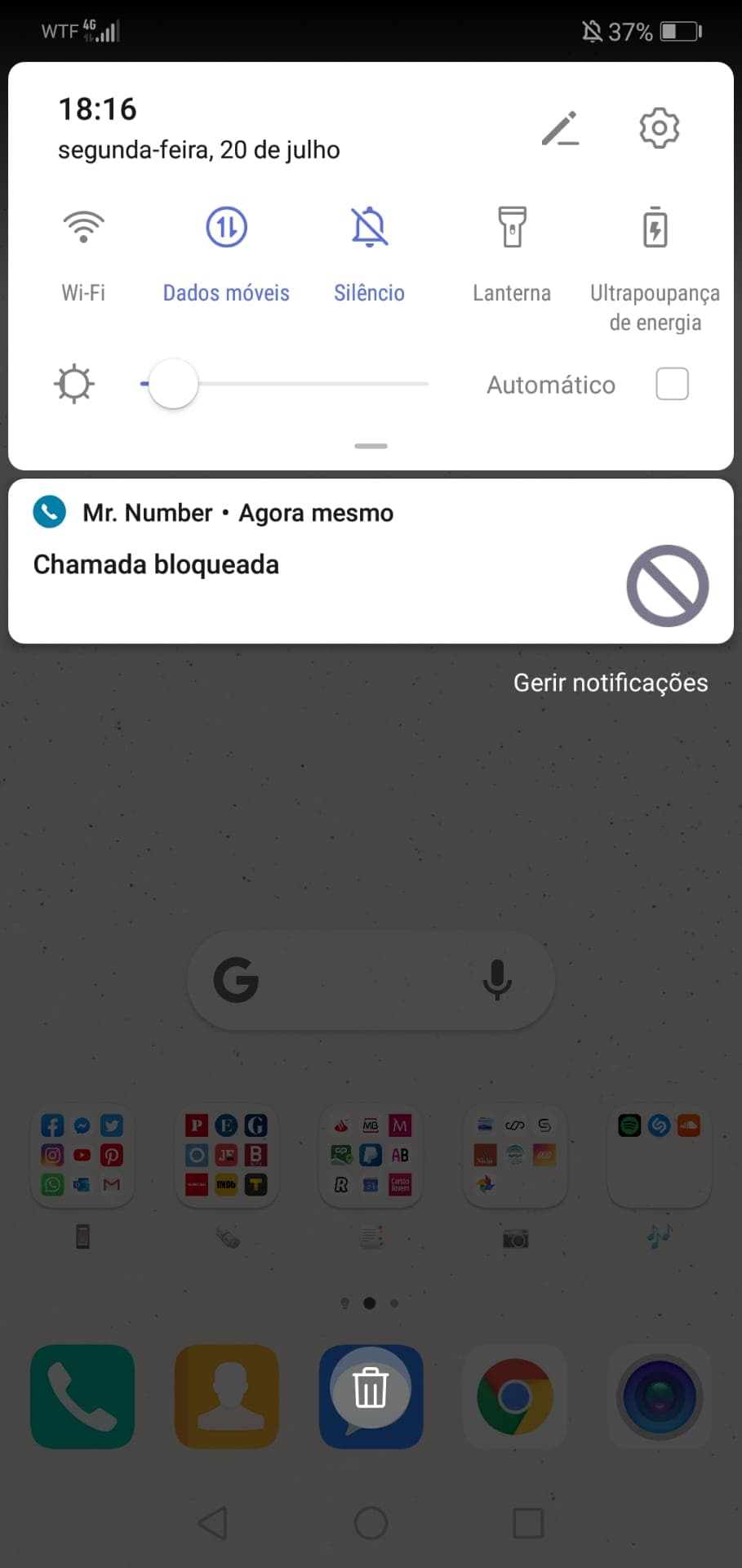The height and width of the screenshot is (1568, 742).
Task: Open the settings gear
Action: [x=659, y=127]
